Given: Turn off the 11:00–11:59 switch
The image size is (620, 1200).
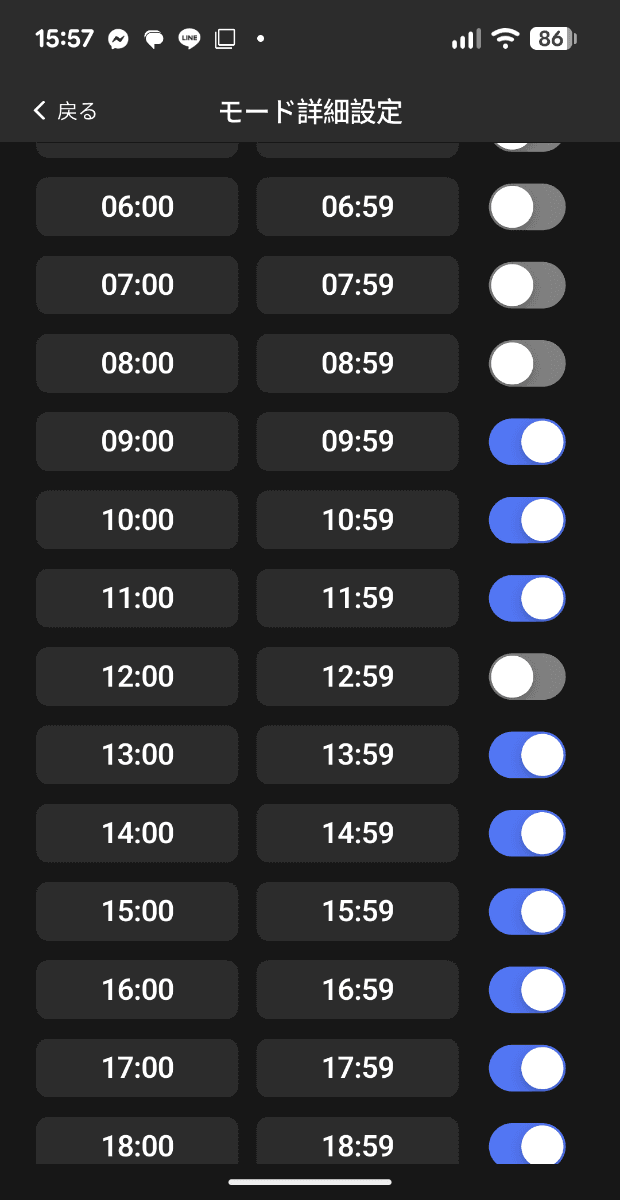Looking at the screenshot, I should [527, 598].
